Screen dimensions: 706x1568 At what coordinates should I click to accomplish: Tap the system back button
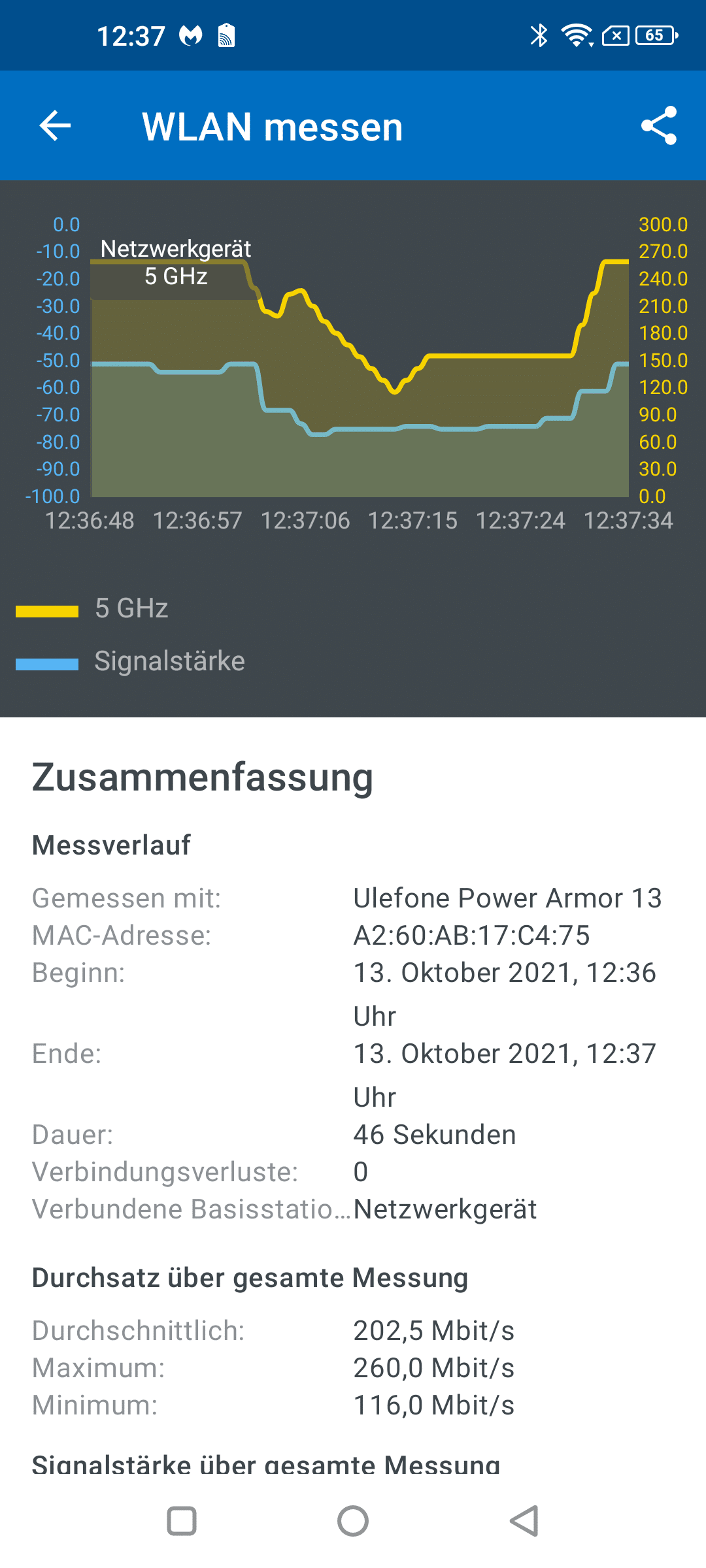coord(524,1521)
